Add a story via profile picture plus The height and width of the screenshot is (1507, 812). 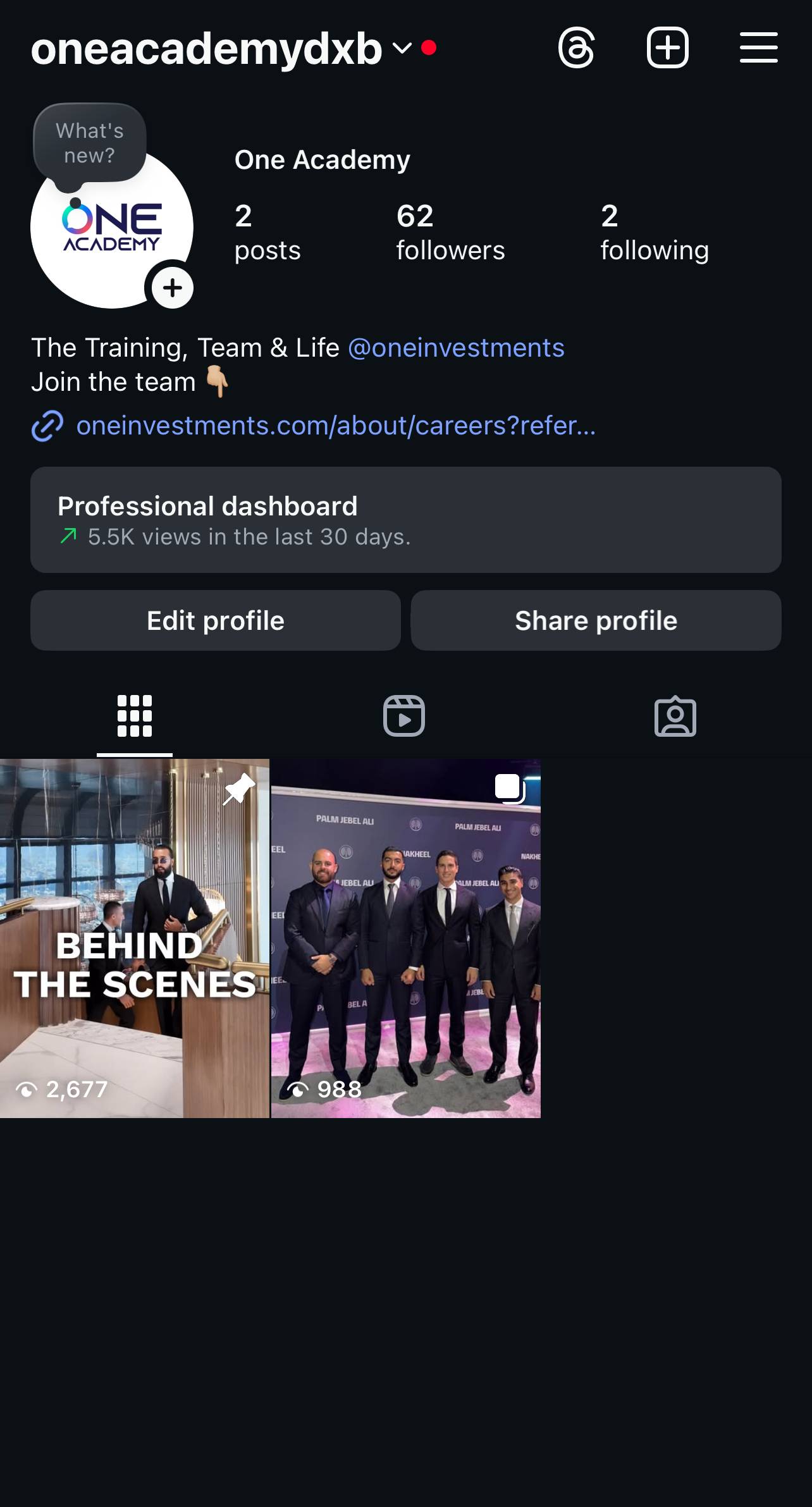click(x=173, y=288)
